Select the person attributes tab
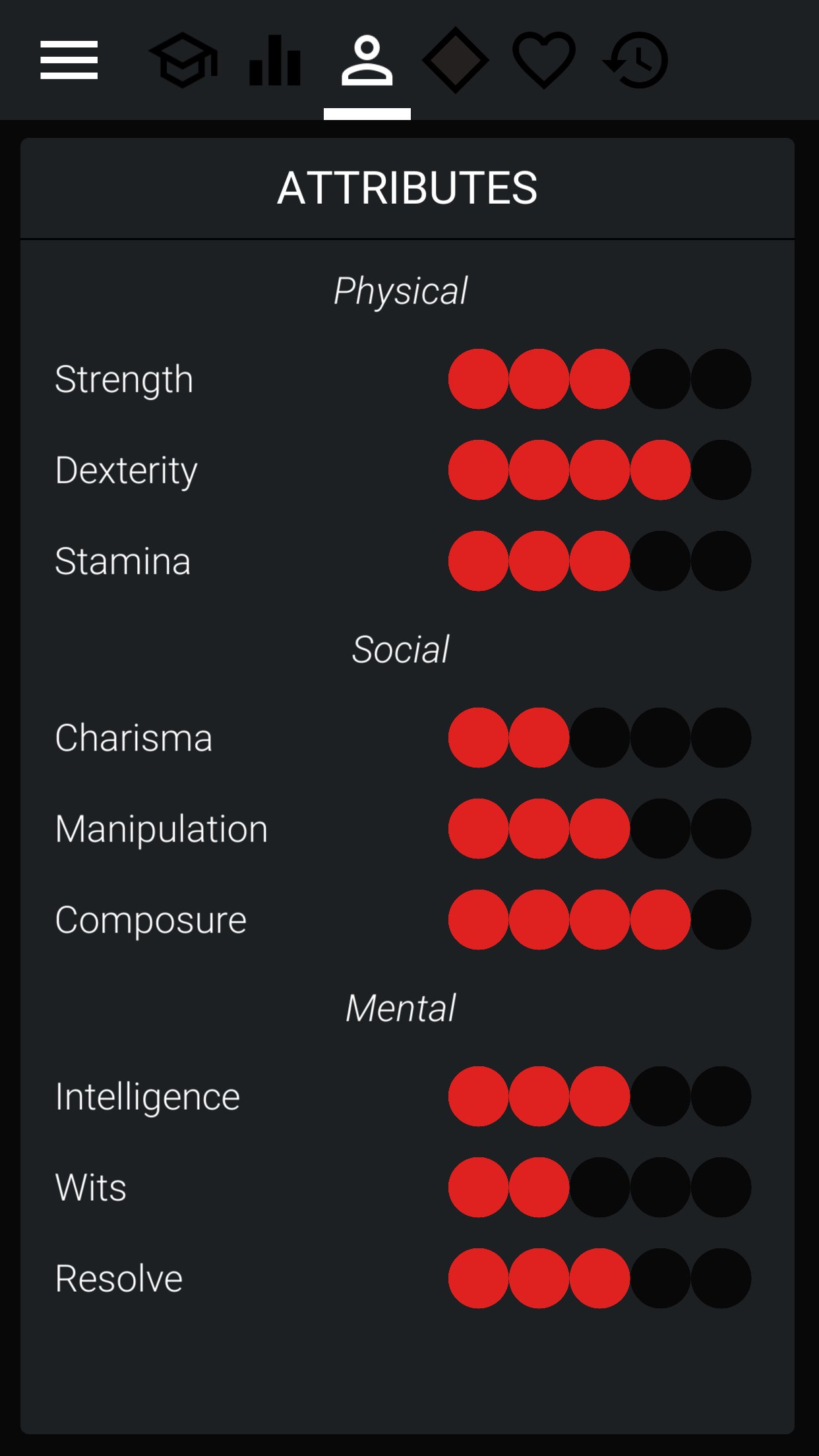819x1456 pixels. 367,60
